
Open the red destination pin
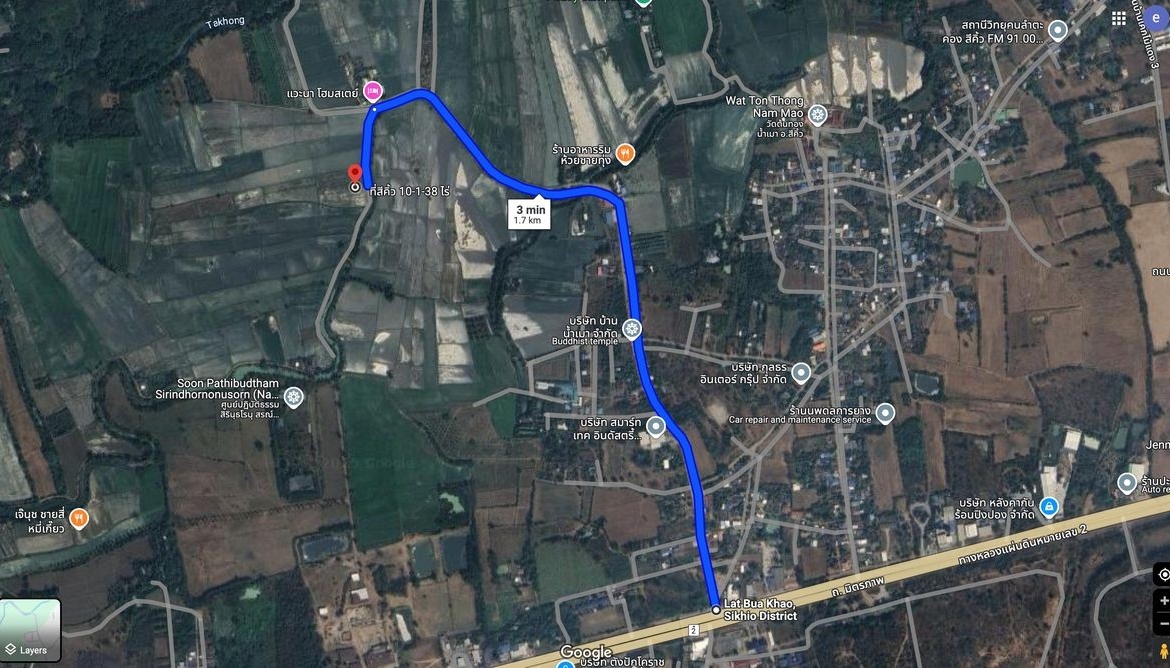point(355,175)
